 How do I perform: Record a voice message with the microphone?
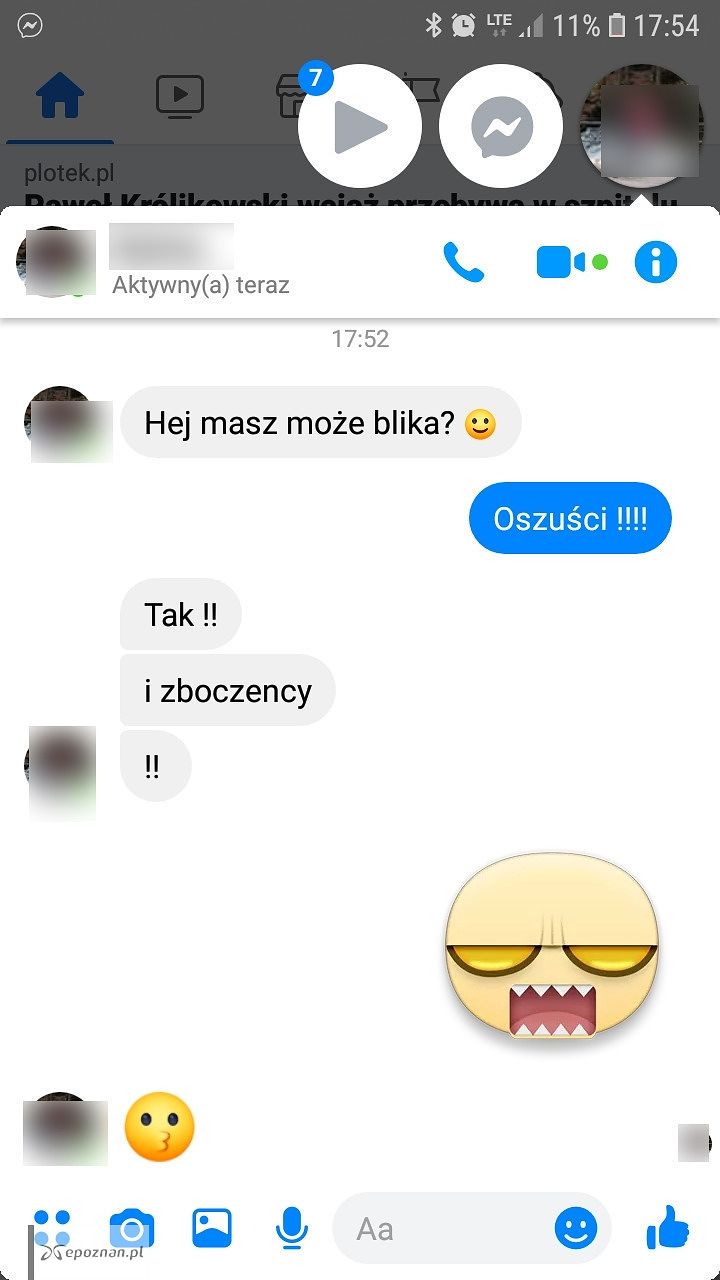point(291,1228)
